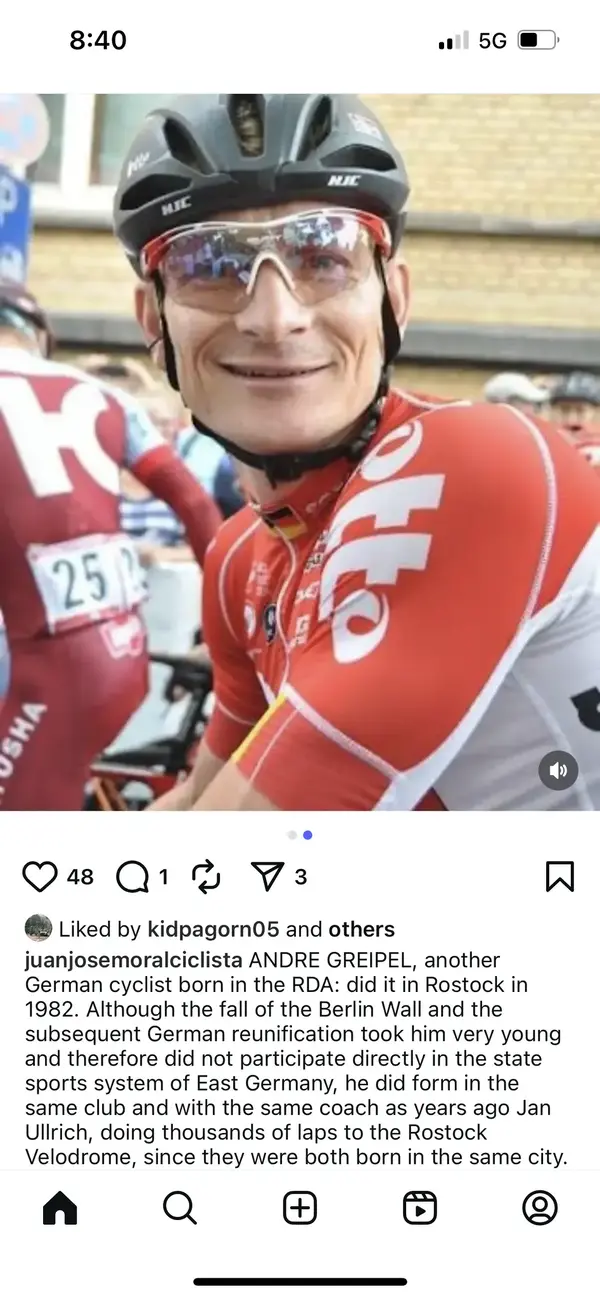Create a new post with the plus tab
This screenshot has width=600, height=1298.
tap(300, 1208)
